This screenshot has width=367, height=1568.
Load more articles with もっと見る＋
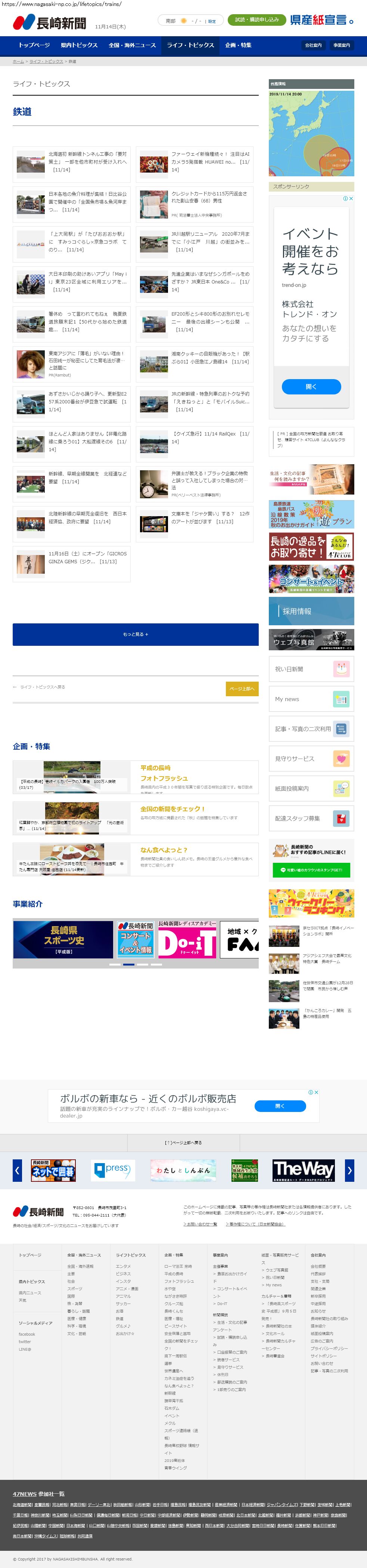point(135,634)
